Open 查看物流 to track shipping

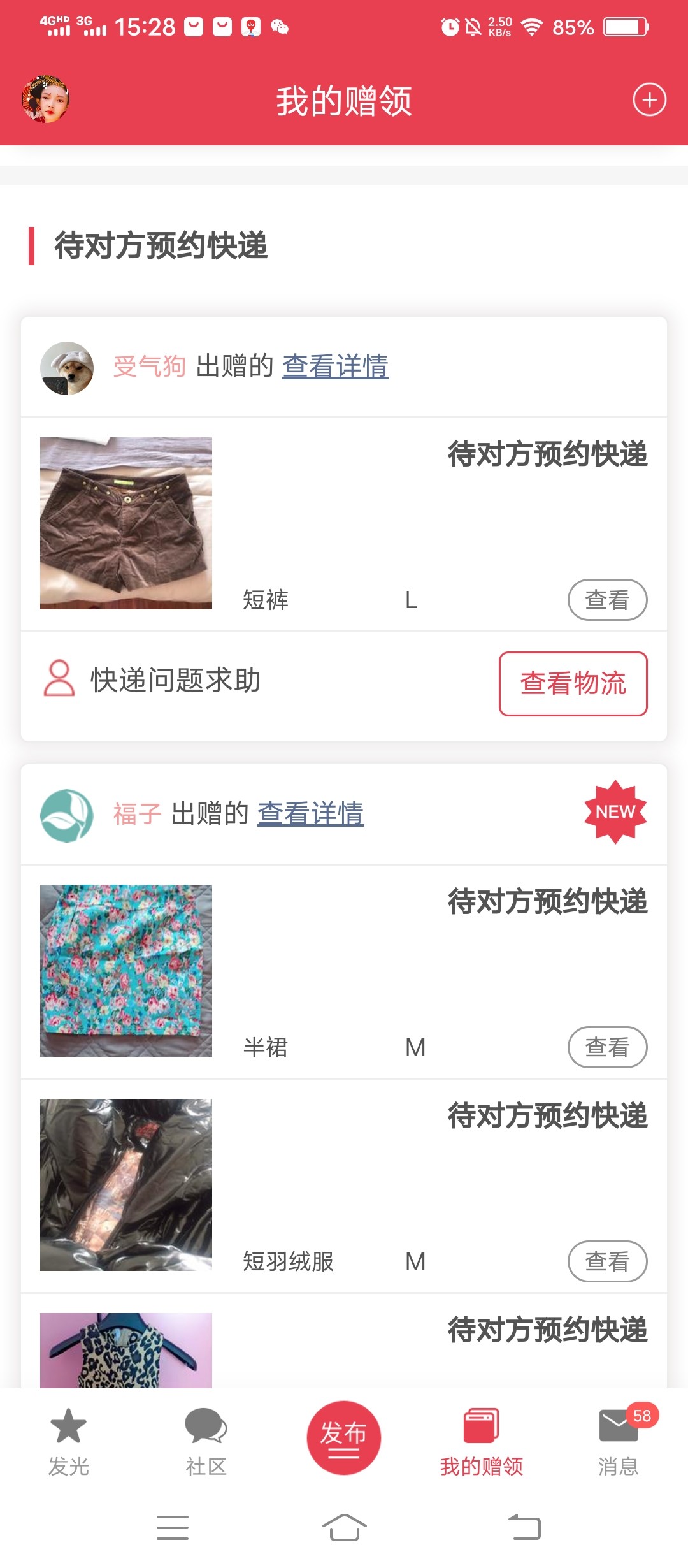(x=573, y=683)
